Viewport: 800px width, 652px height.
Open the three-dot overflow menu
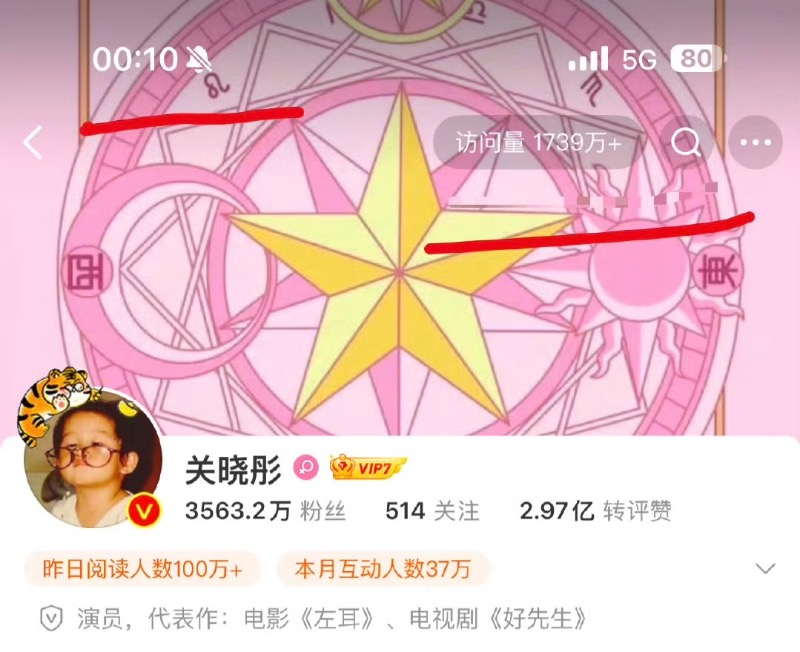[x=755, y=143]
